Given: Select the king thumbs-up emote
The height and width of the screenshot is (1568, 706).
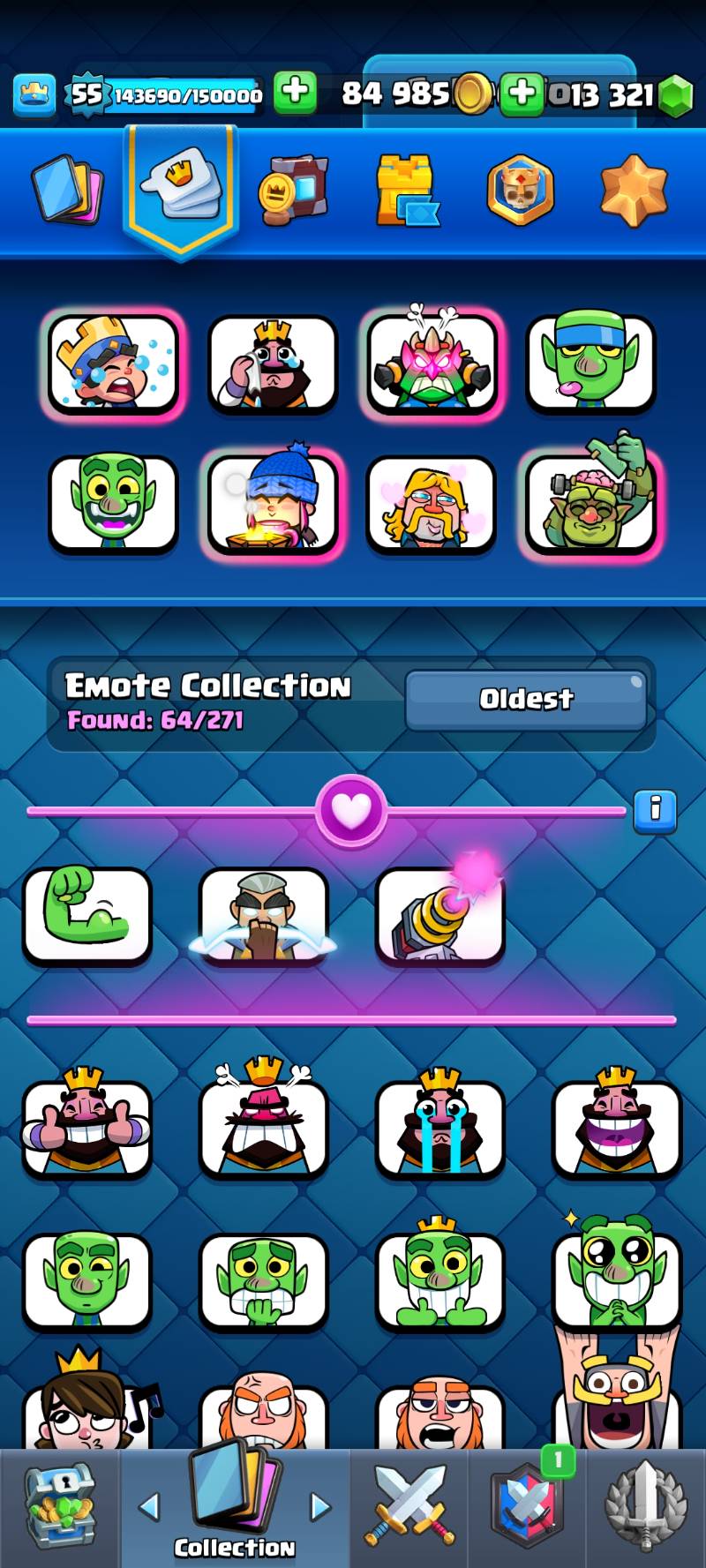Looking at the screenshot, I should [x=87, y=1129].
